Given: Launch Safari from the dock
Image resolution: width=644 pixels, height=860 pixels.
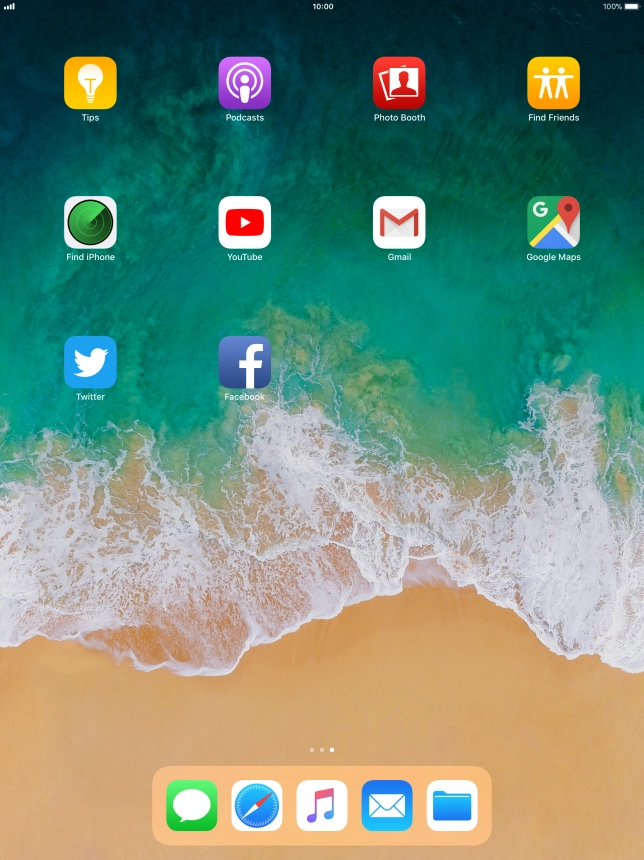Looking at the screenshot, I should pyautogui.click(x=257, y=805).
